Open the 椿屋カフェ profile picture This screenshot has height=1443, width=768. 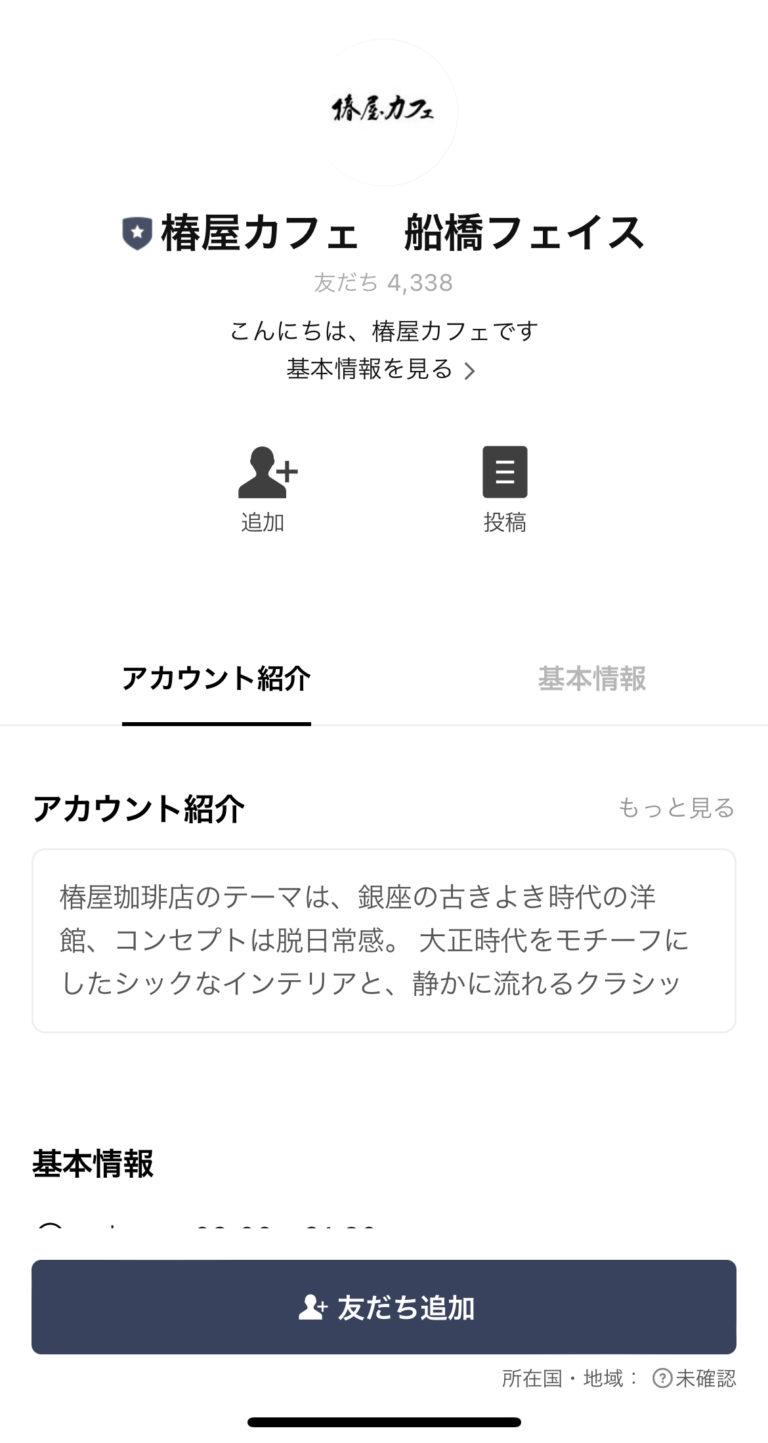pos(384,112)
